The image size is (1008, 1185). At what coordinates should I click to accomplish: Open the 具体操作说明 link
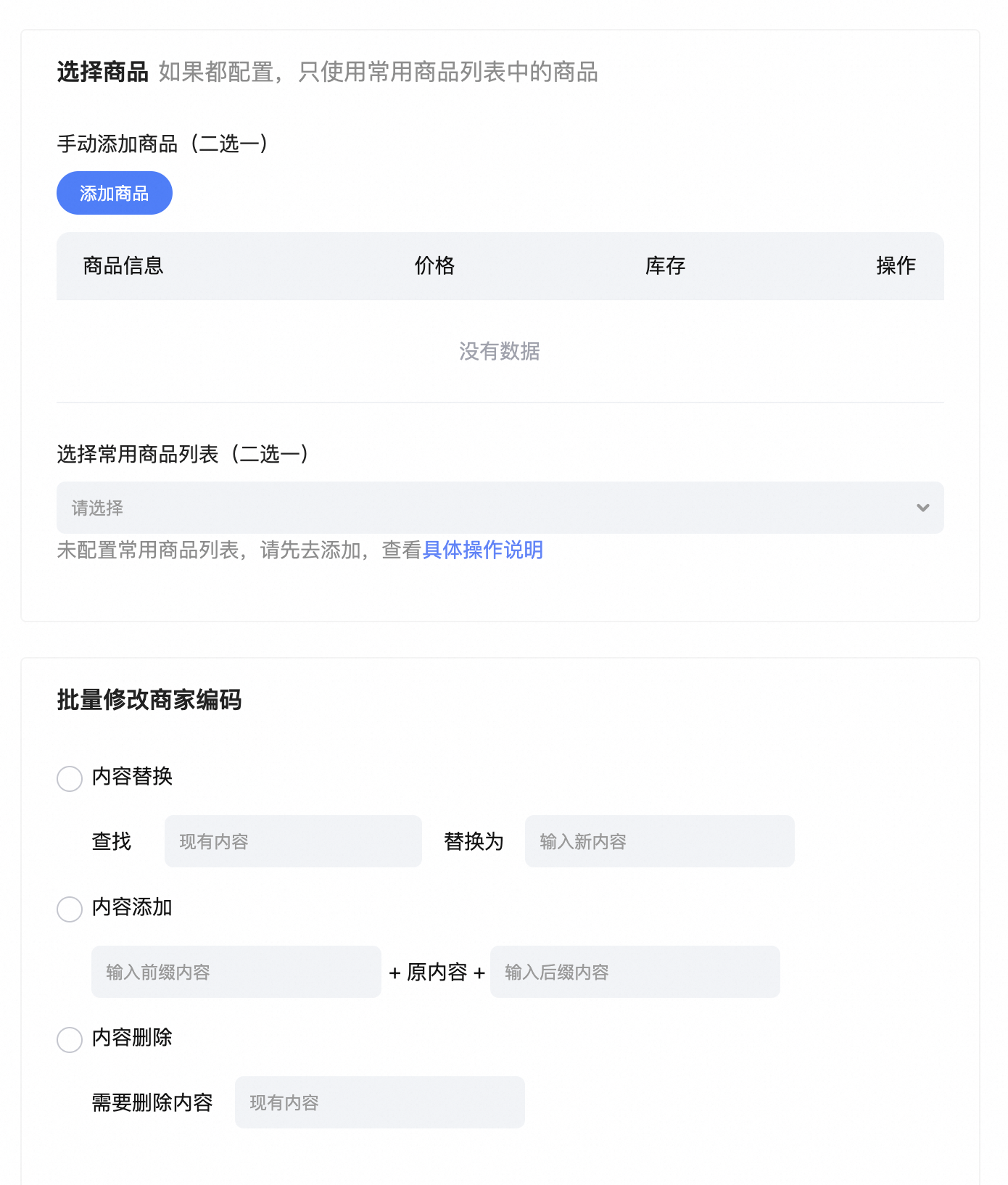pyautogui.click(x=482, y=550)
